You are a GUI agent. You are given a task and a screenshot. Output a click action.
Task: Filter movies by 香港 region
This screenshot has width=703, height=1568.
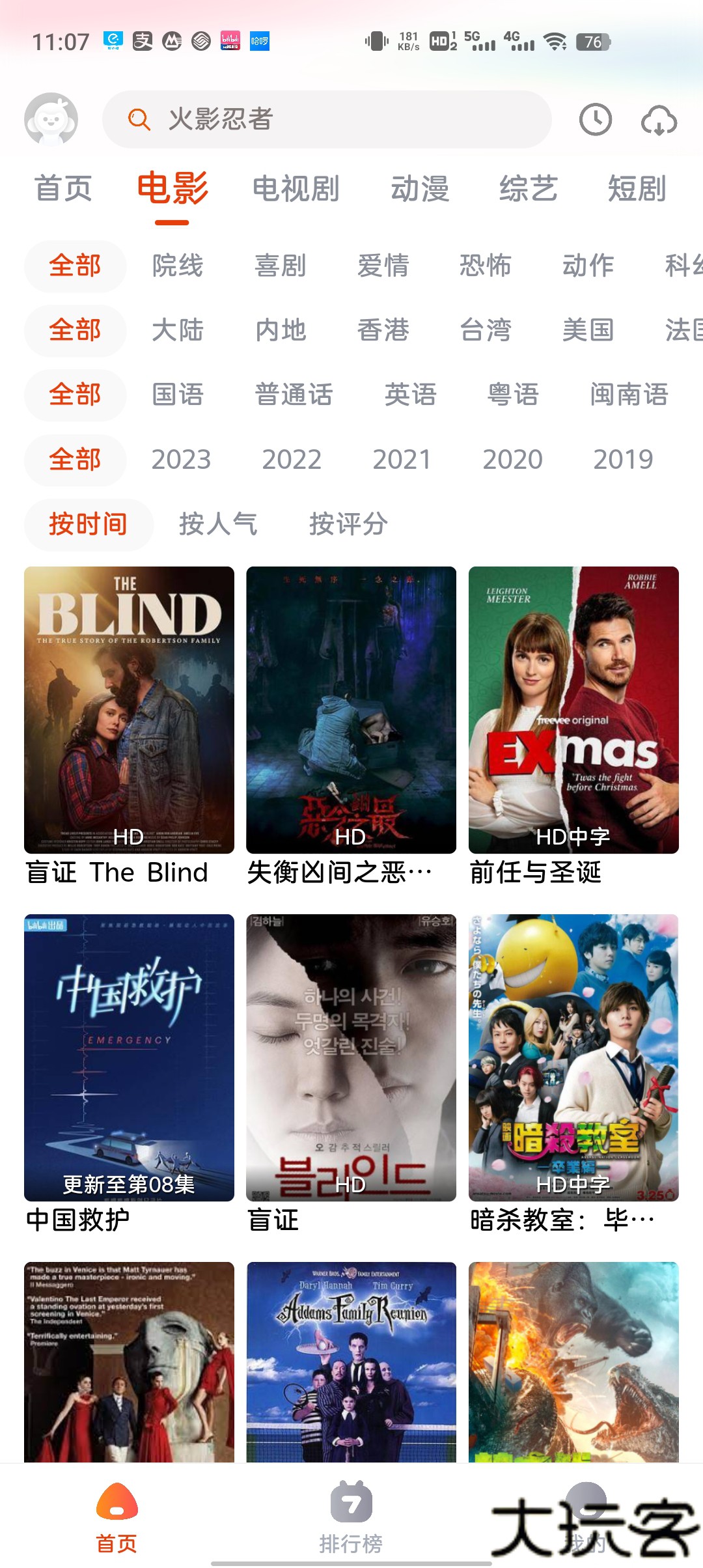click(383, 330)
